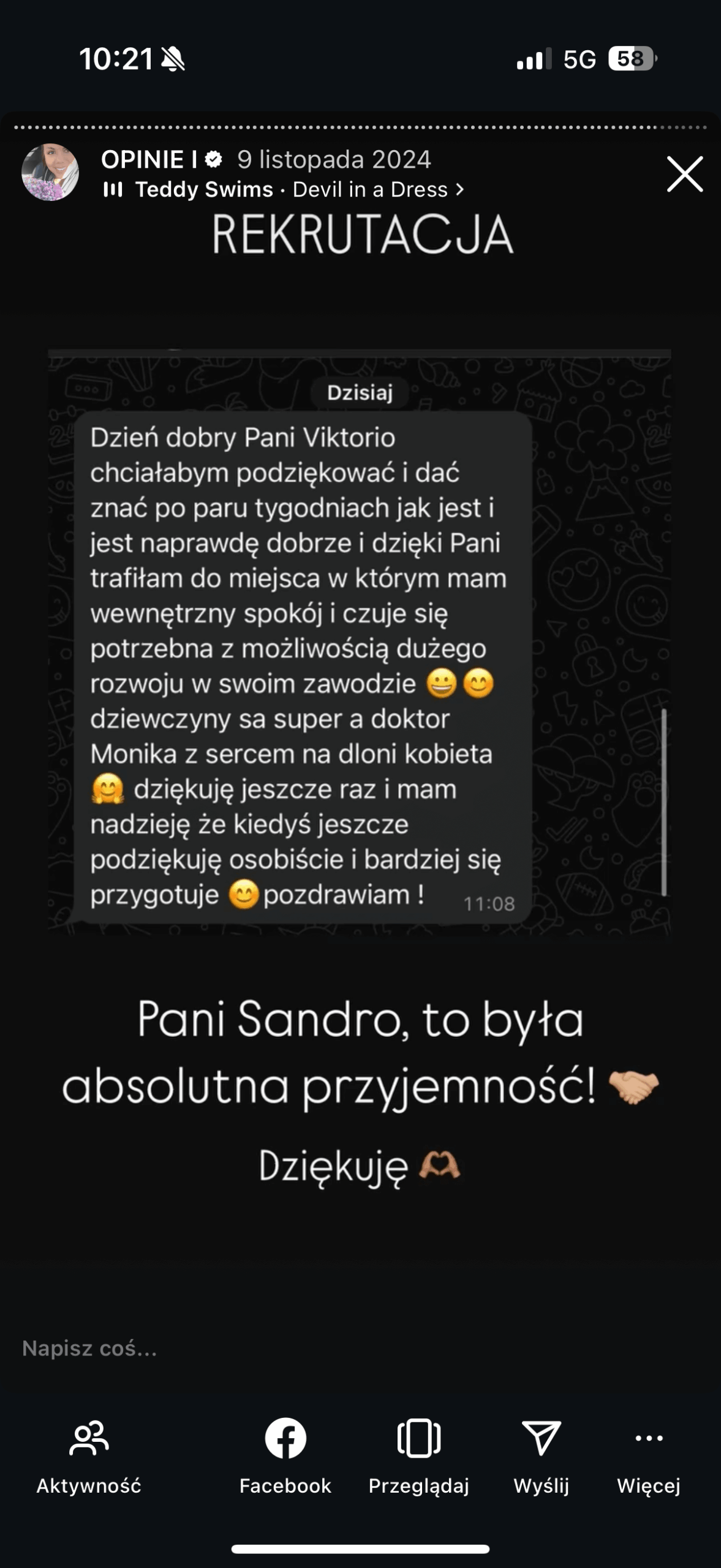Send the story via Wyślij
721x1568 pixels.
[542, 1455]
